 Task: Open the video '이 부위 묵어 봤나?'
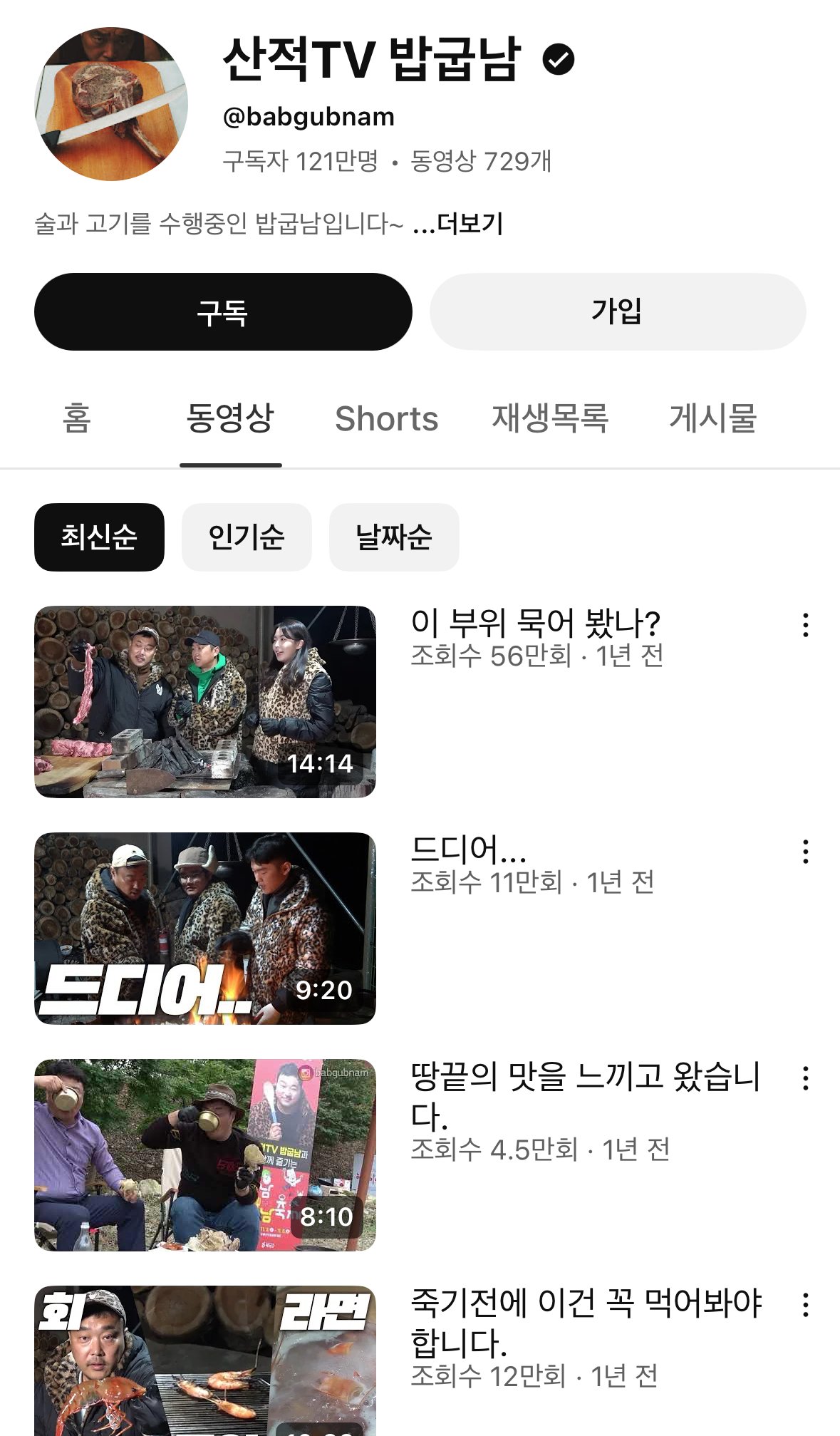205,701
